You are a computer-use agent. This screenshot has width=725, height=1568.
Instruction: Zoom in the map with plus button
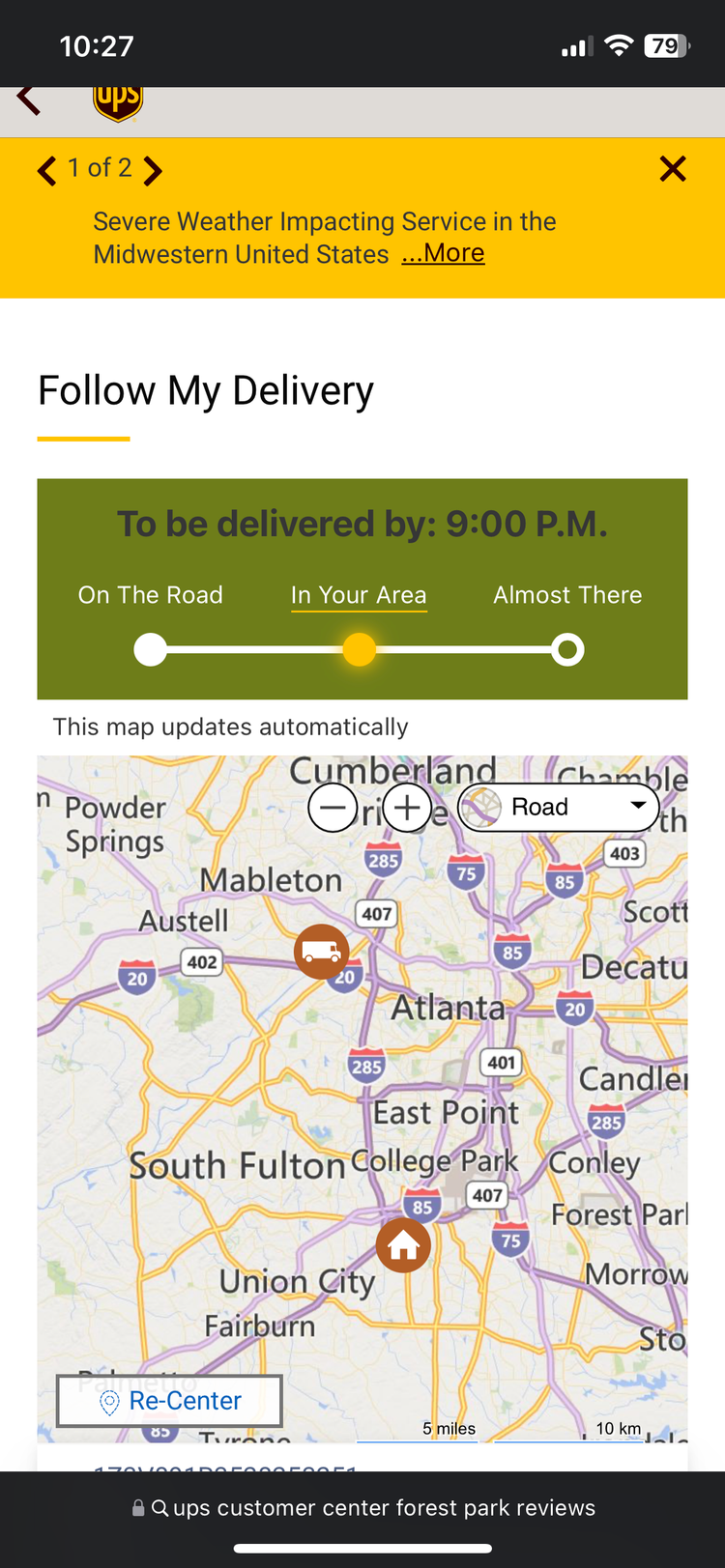pos(407,808)
